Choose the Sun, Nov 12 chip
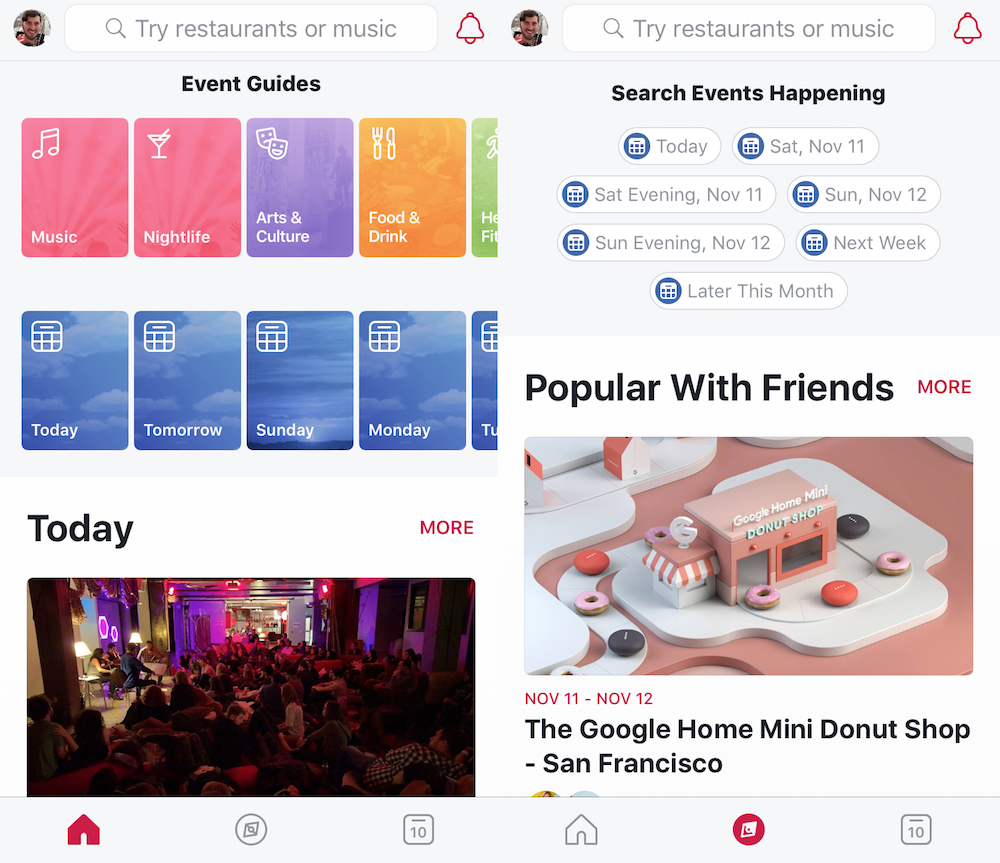The width and height of the screenshot is (1000, 863). pos(864,195)
